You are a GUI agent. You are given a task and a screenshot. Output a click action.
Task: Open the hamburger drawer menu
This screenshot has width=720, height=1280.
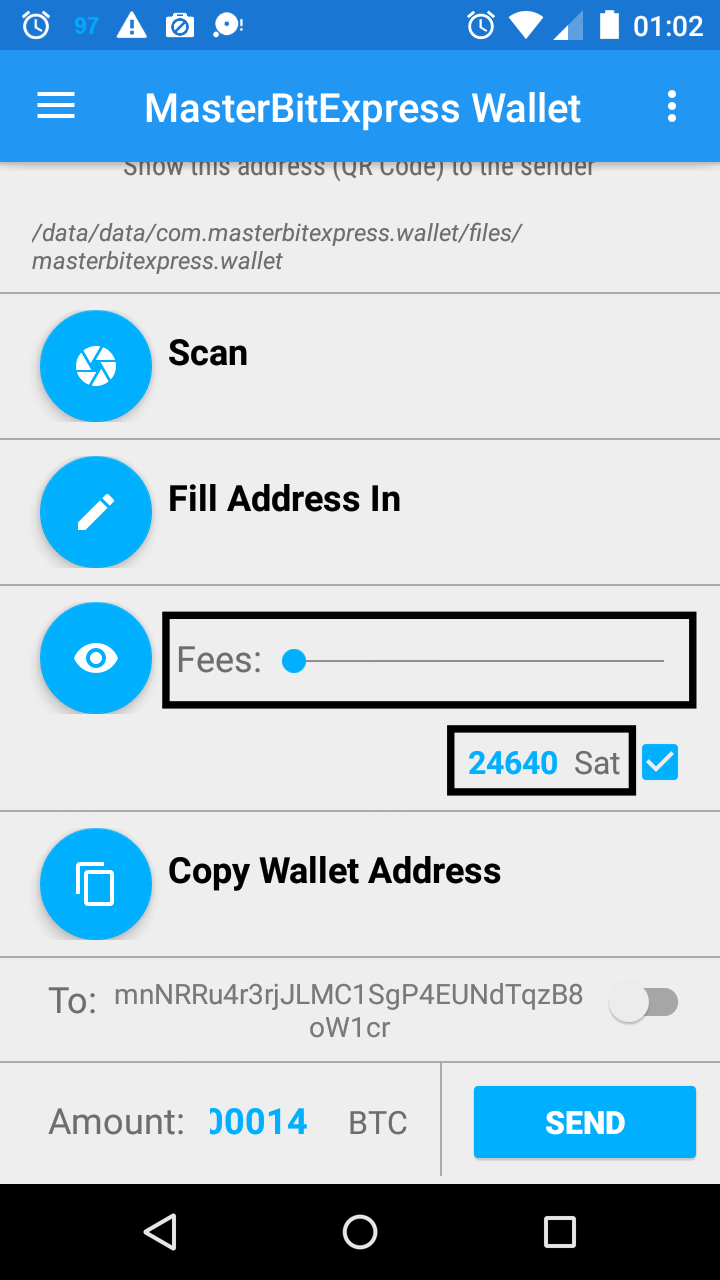(x=56, y=106)
